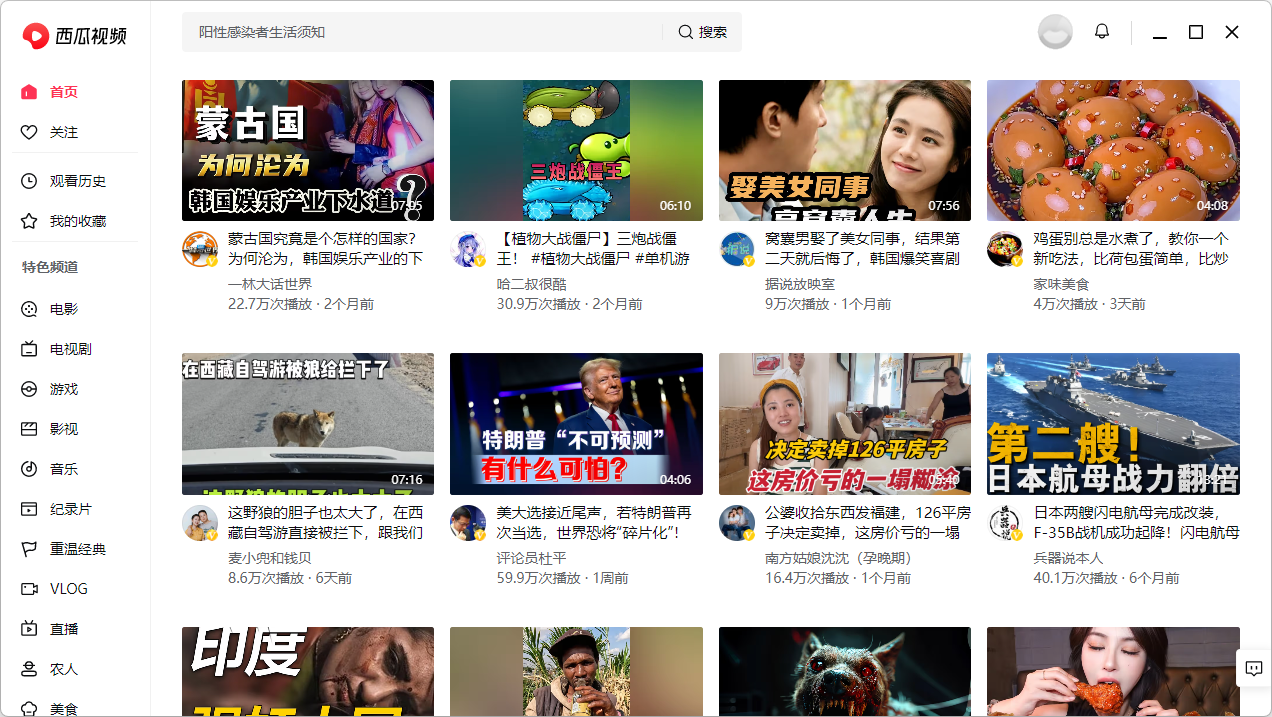Play the 特朗普 不可预测 video
This screenshot has height=717, width=1272.
click(x=576, y=423)
